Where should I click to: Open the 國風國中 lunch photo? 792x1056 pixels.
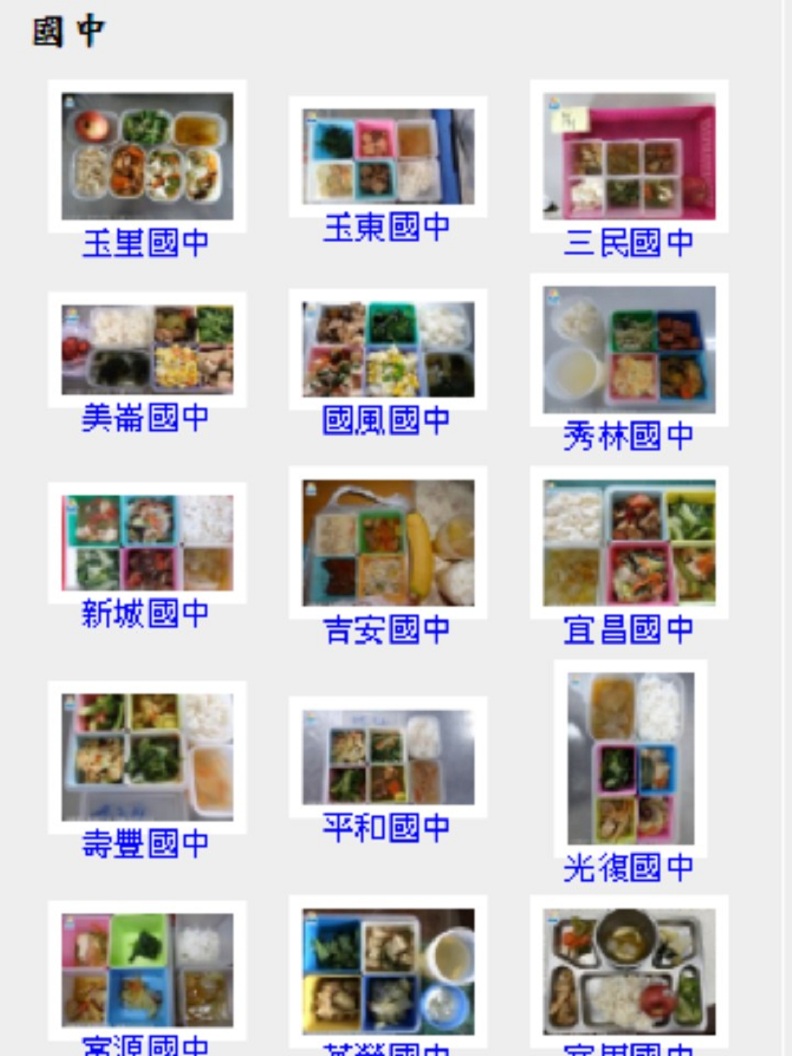click(x=388, y=349)
